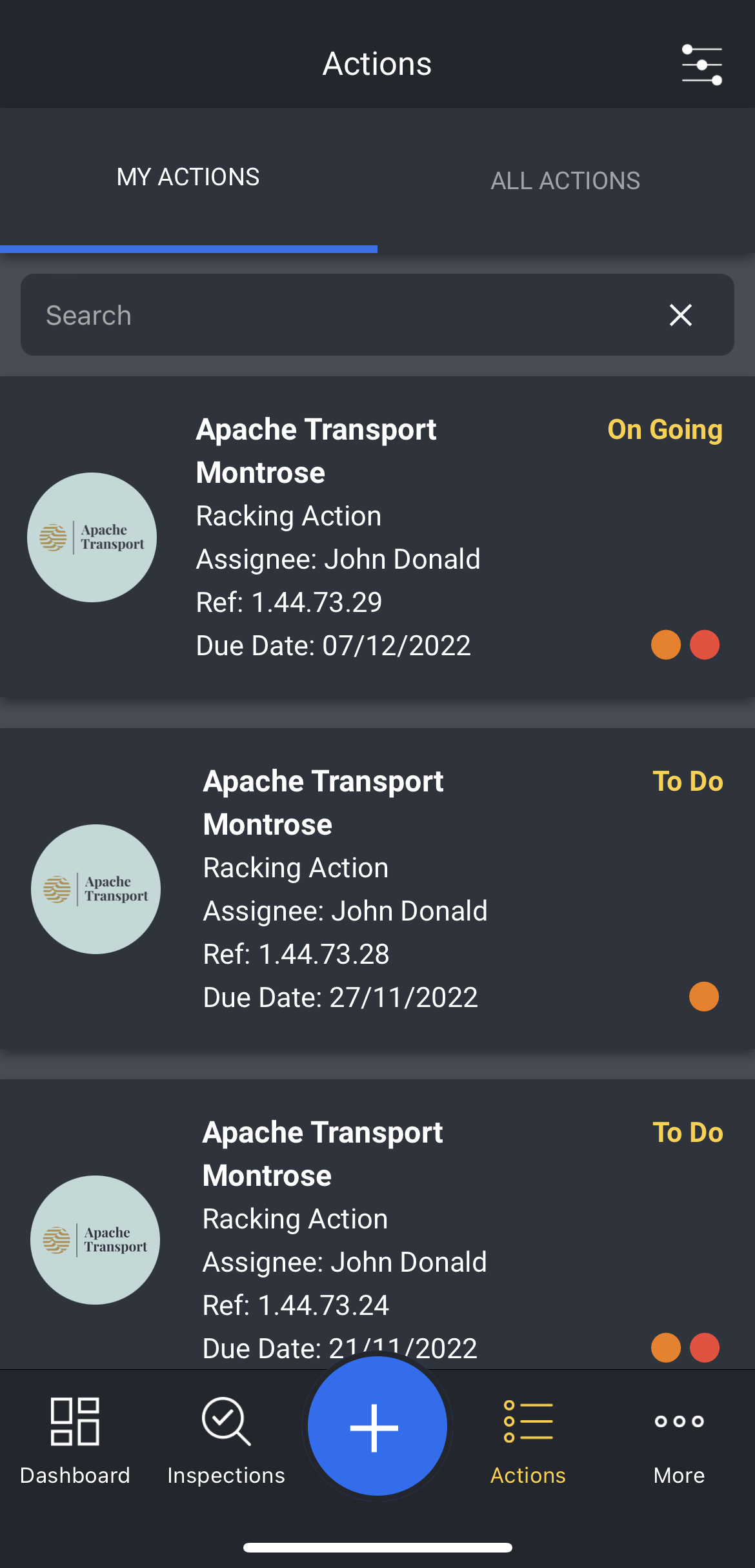Select the My Actions tab

tap(188, 178)
